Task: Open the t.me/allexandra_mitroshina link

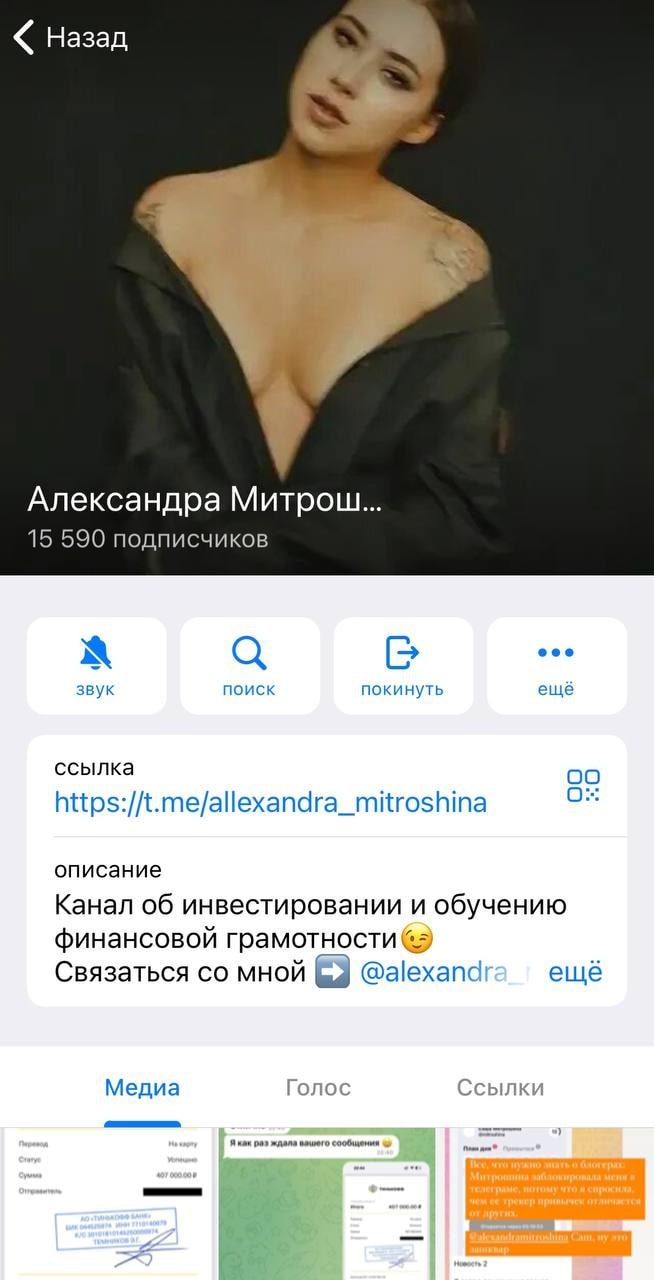Action: 270,802
